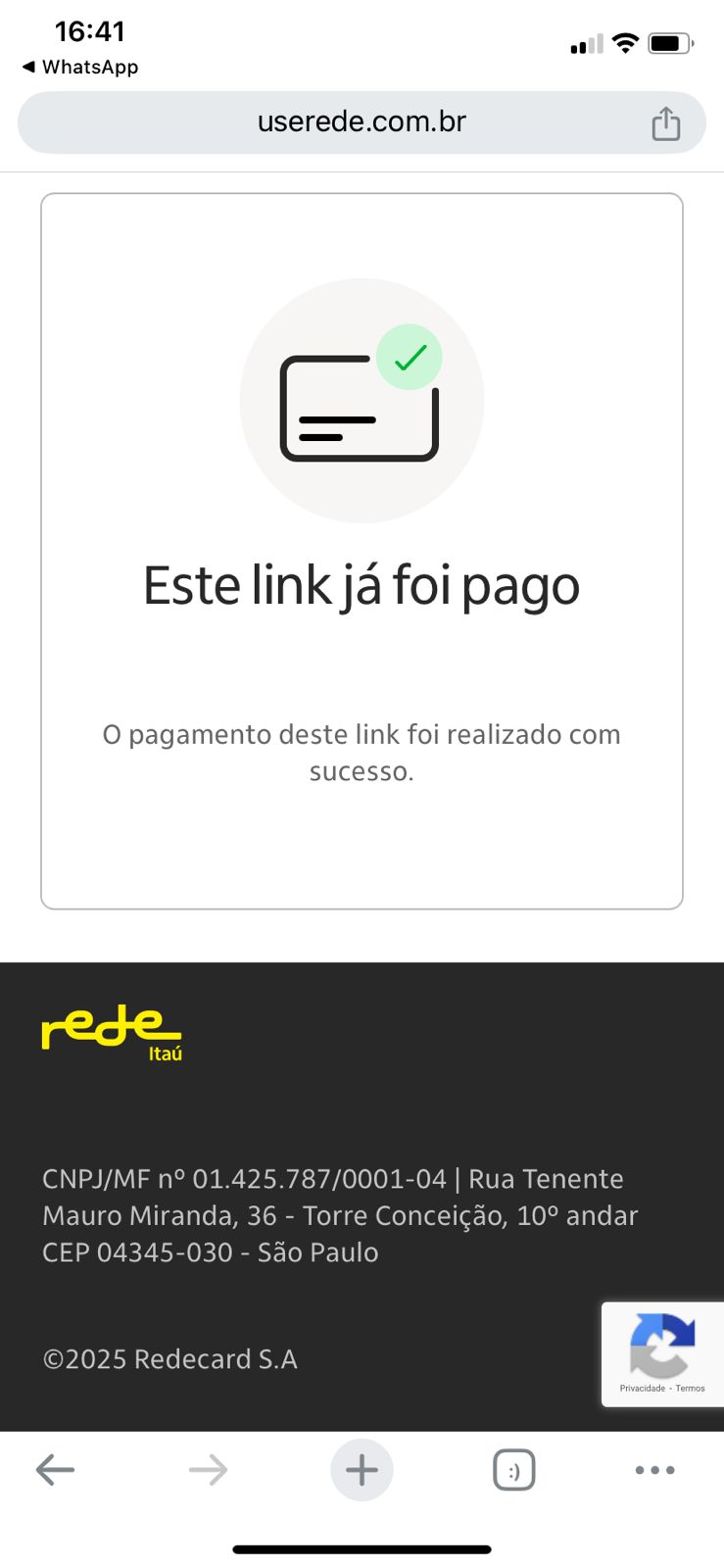Screen dimensions: 724x1568
Task: Select the CNPJ address text block
Action: point(340,1215)
